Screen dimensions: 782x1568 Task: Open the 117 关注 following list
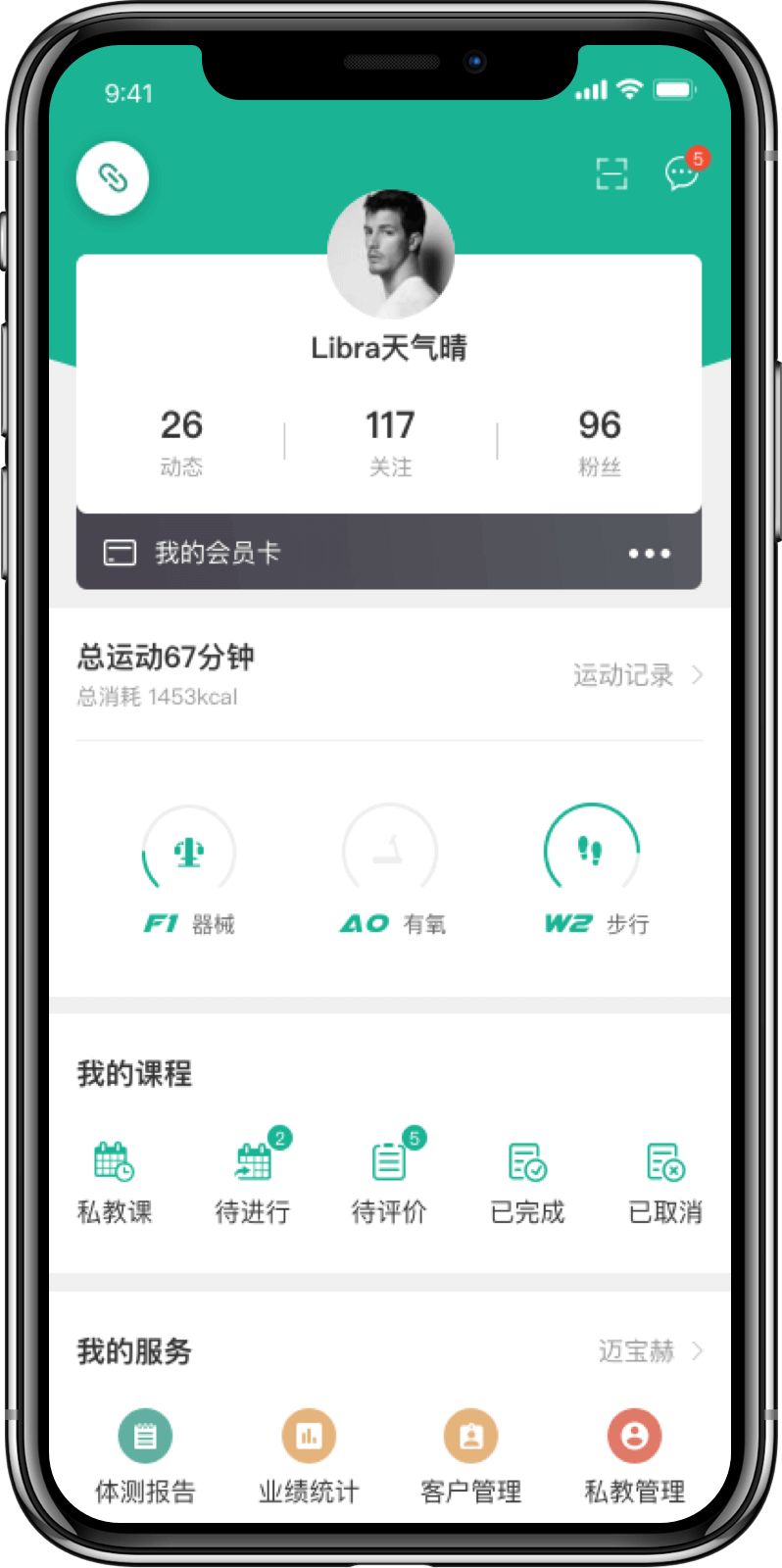point(390,441)
